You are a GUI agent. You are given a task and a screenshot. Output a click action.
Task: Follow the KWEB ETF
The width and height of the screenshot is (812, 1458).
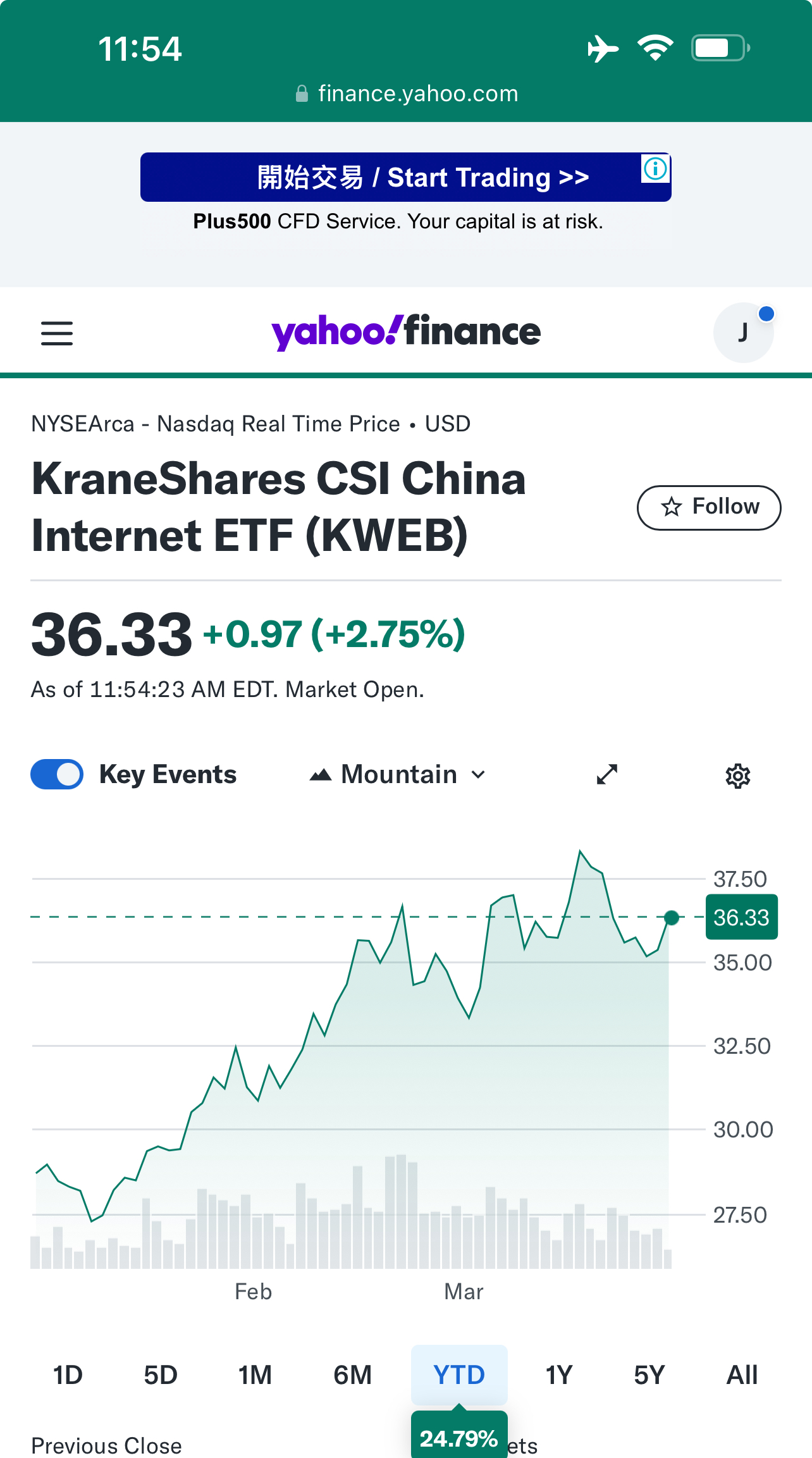point(709,507)
